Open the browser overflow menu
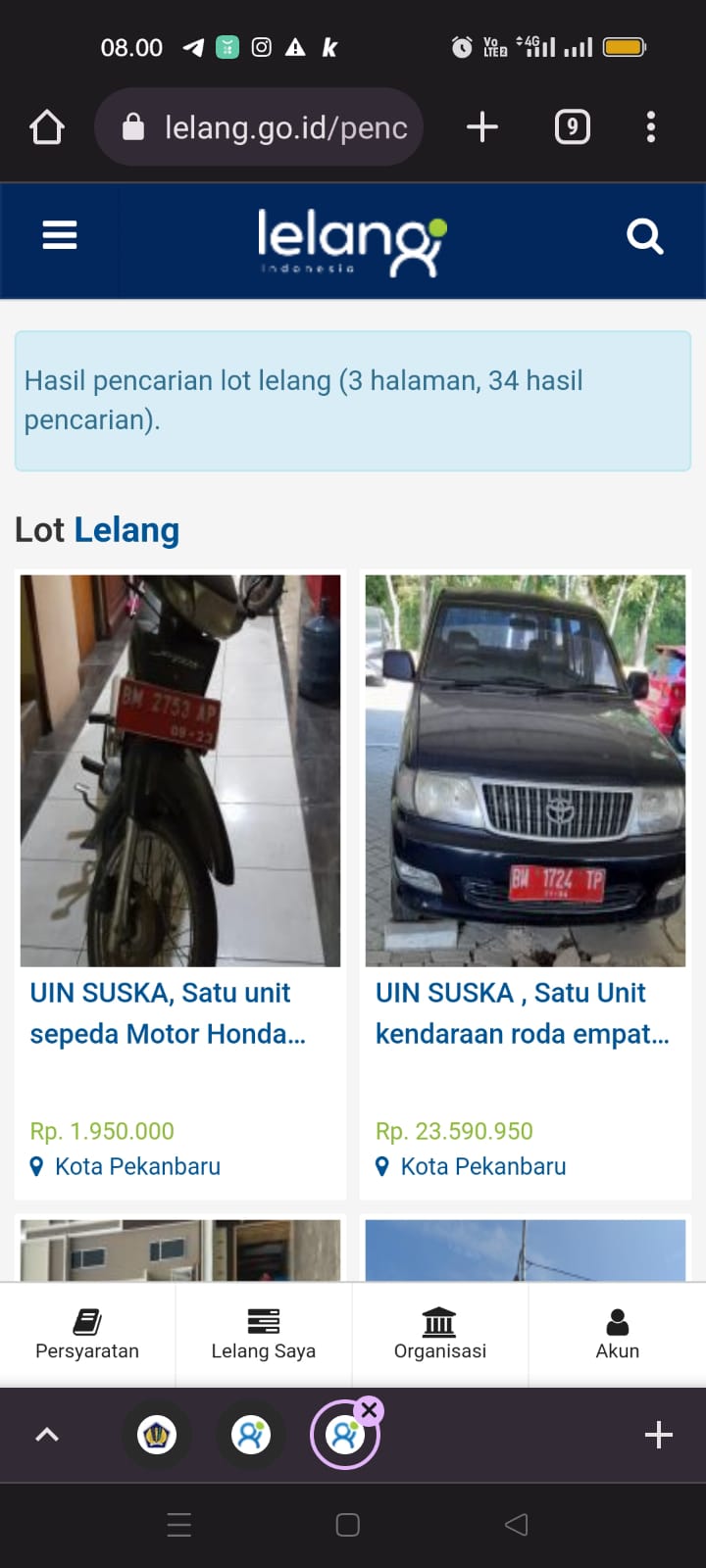The width and height of the screenshot is (706, 1568). [x=651, y=127]
